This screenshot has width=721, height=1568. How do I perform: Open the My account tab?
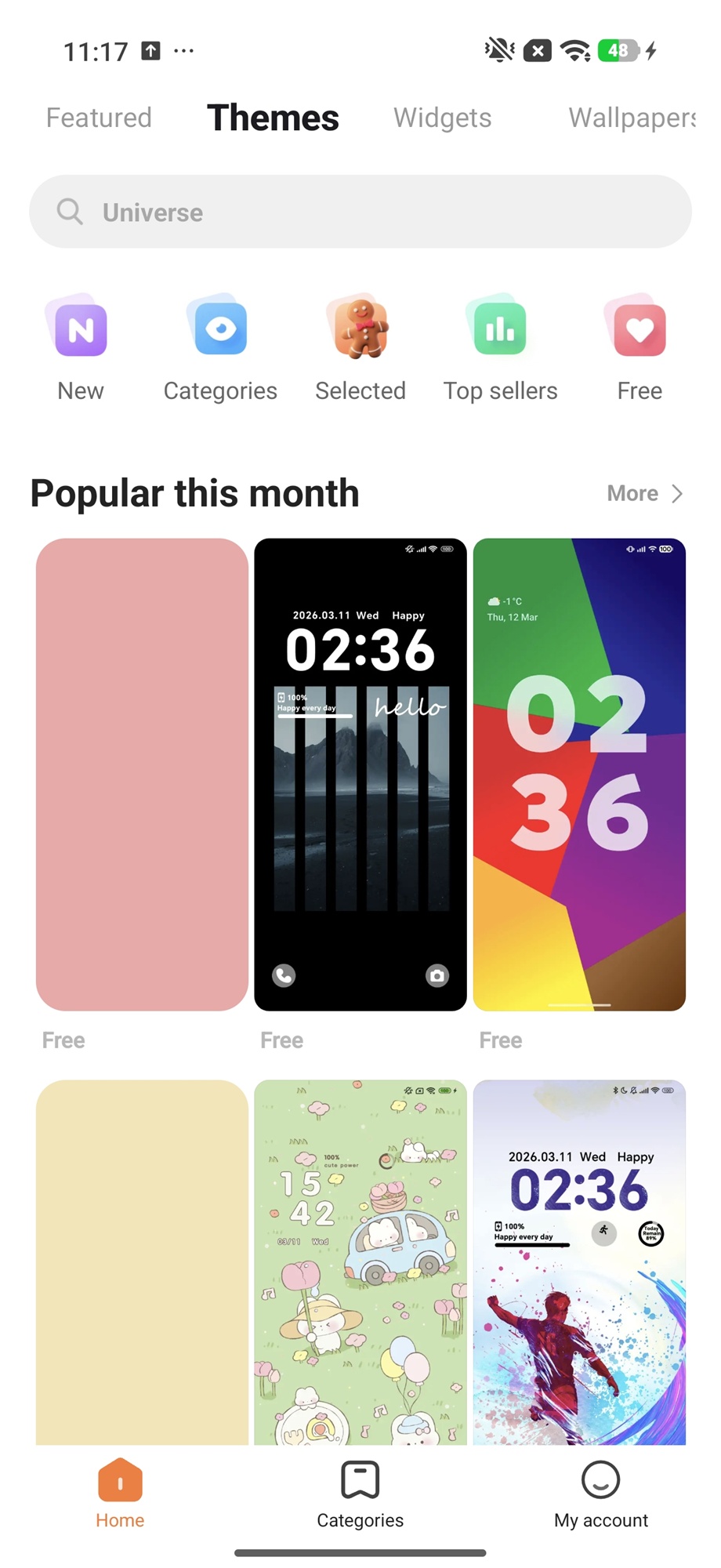pyautogui.click(x=601, y=1494)
